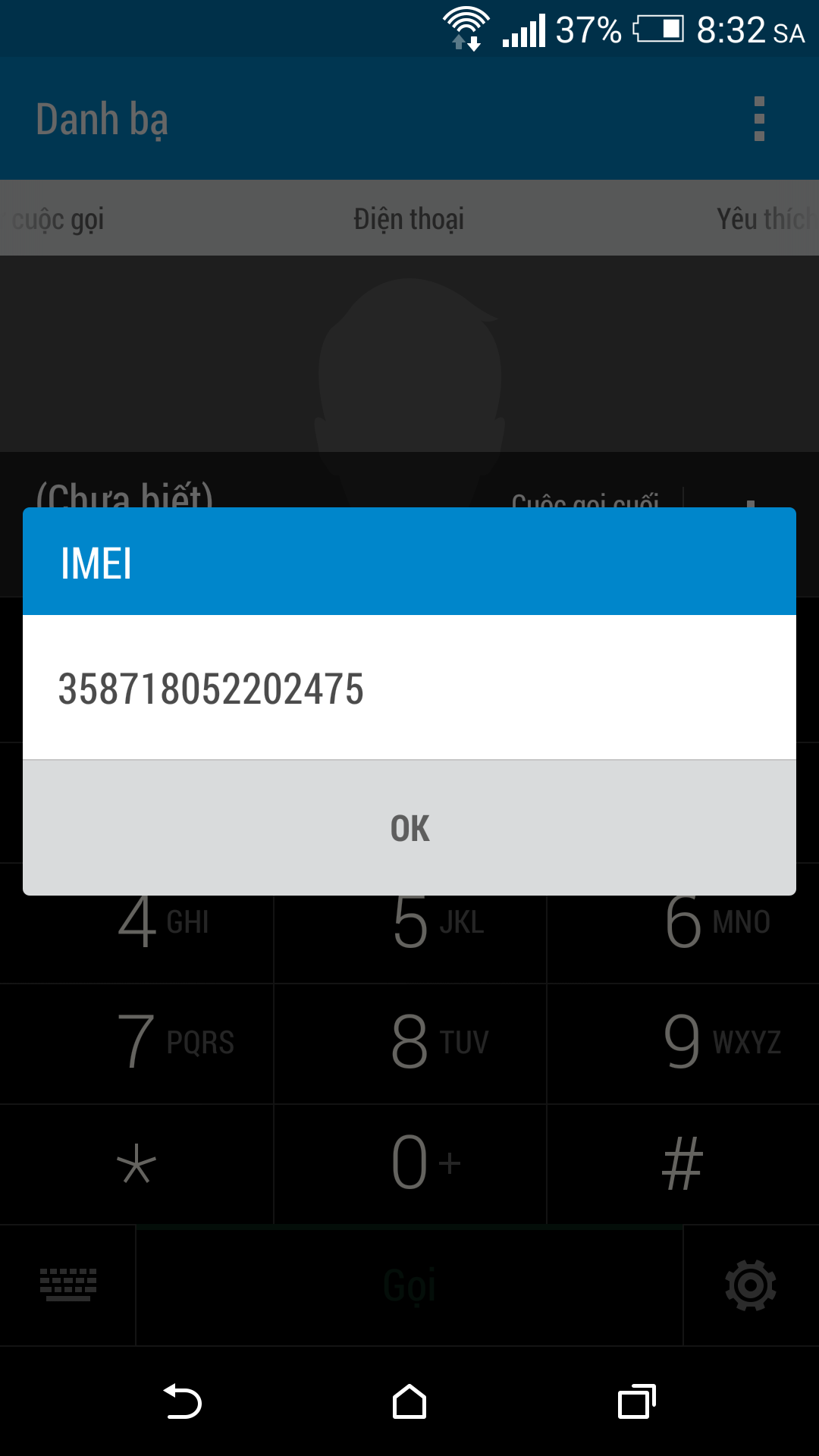Screen dimensions: 819x1456
Task: Go to the home screen
Action: tap(409, 1401)
